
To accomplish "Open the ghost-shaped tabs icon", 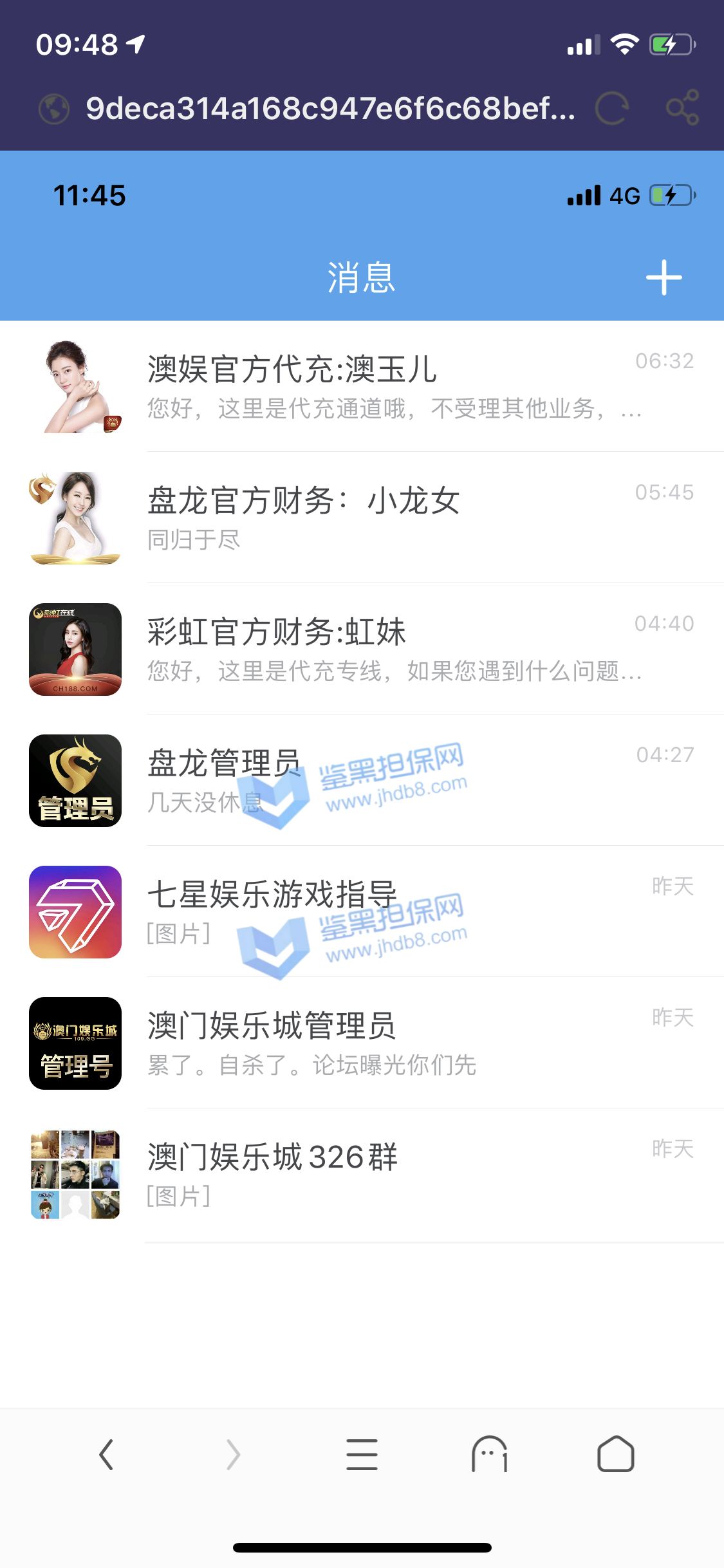I will (490, 1455).
